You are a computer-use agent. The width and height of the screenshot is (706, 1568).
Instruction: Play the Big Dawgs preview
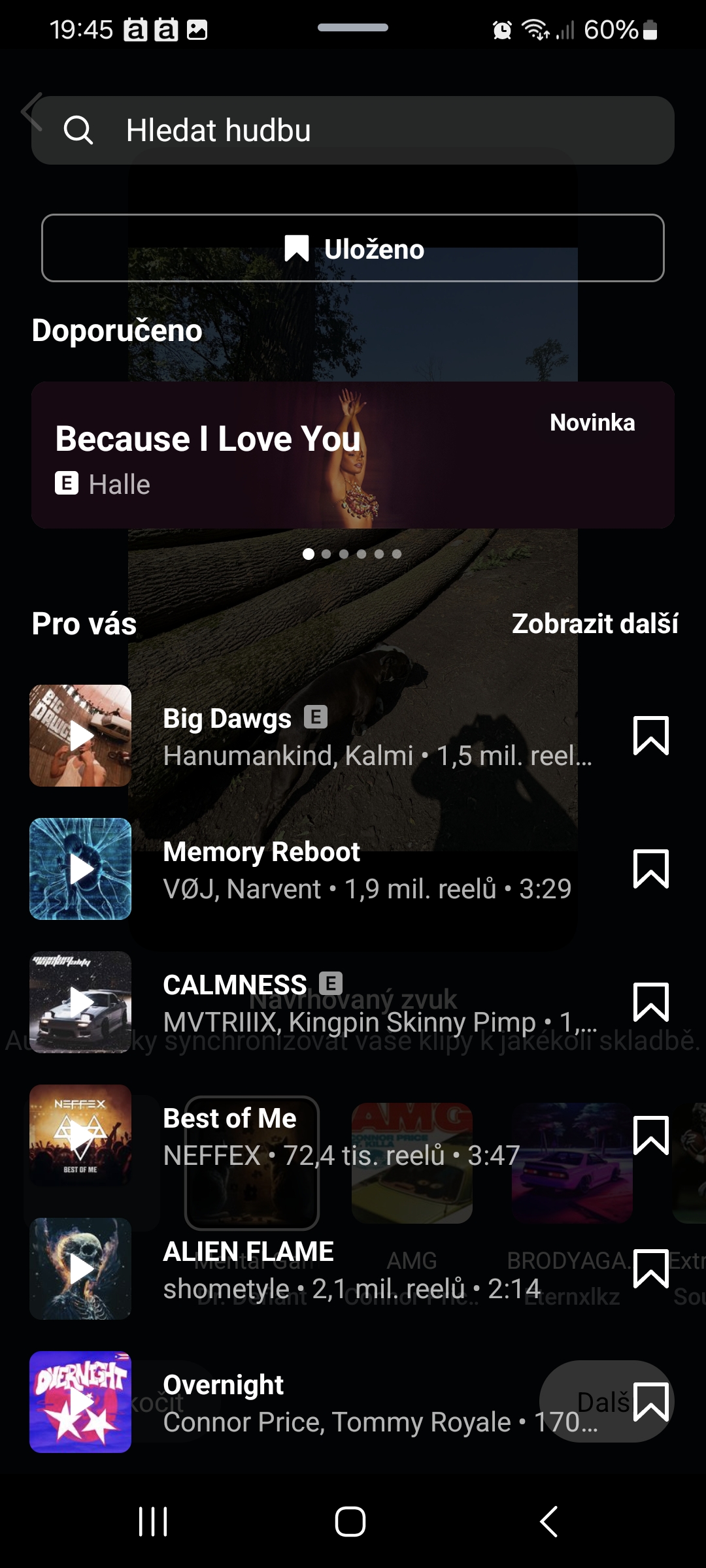click(80, 736)
